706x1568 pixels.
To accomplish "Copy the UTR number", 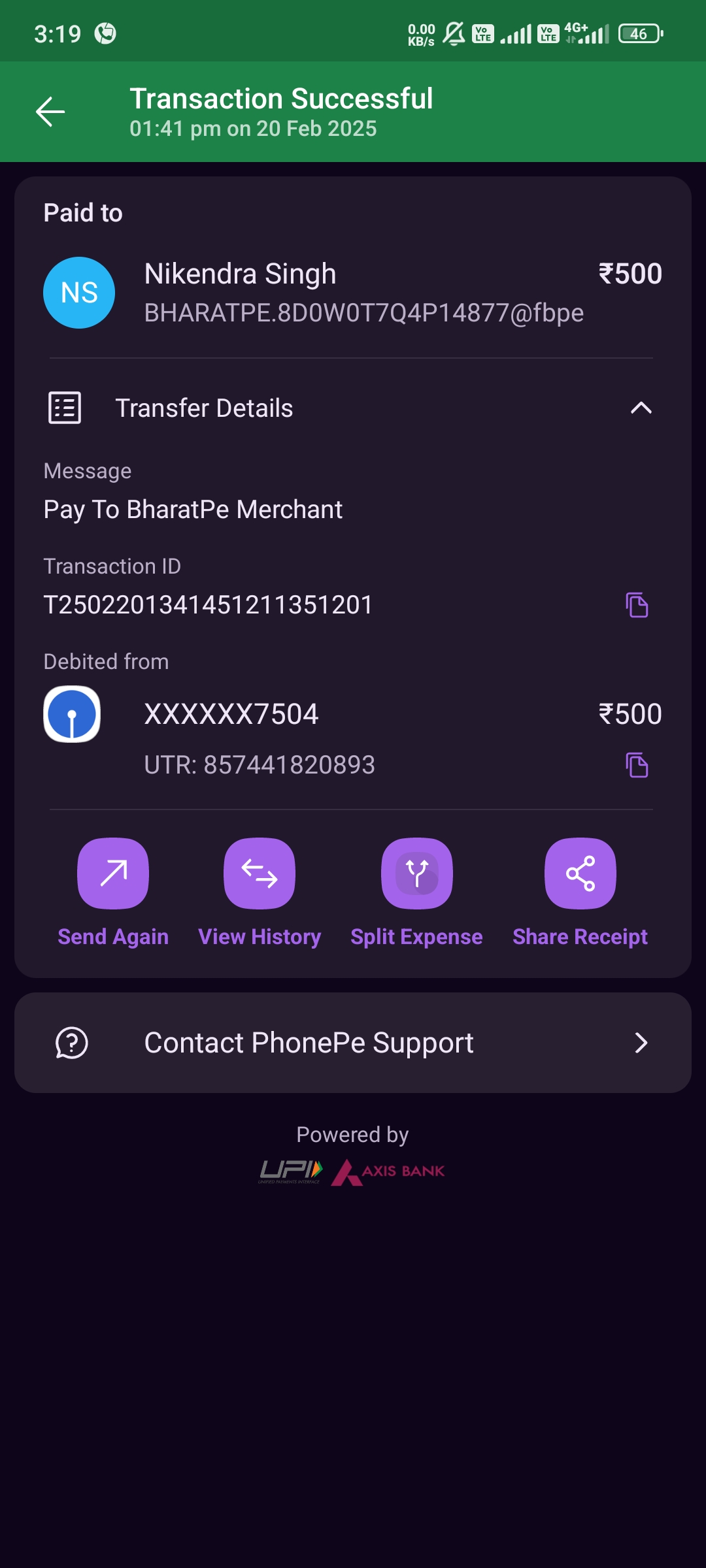I will (x=637, y=765).
